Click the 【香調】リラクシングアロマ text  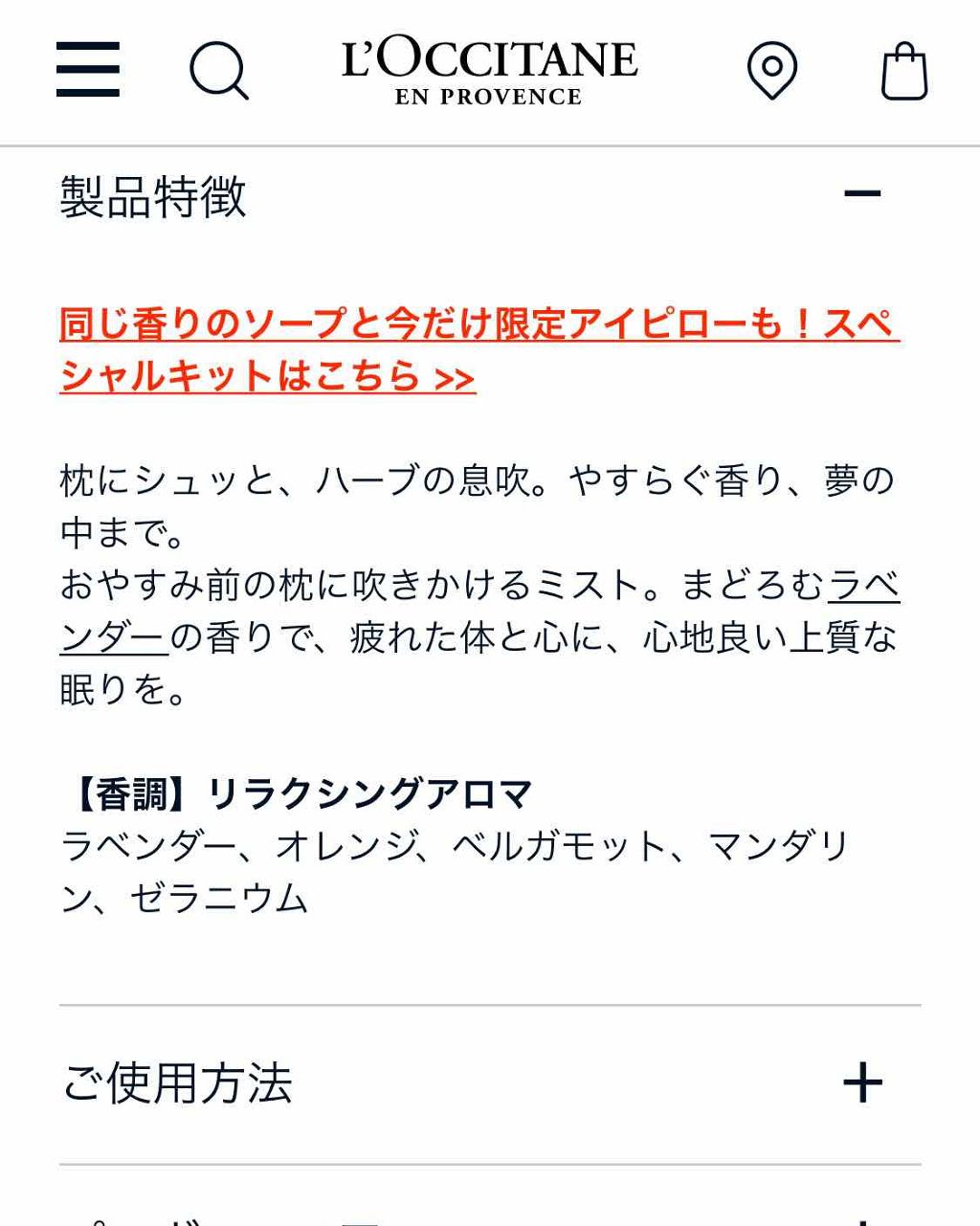(x=297, y=791)
